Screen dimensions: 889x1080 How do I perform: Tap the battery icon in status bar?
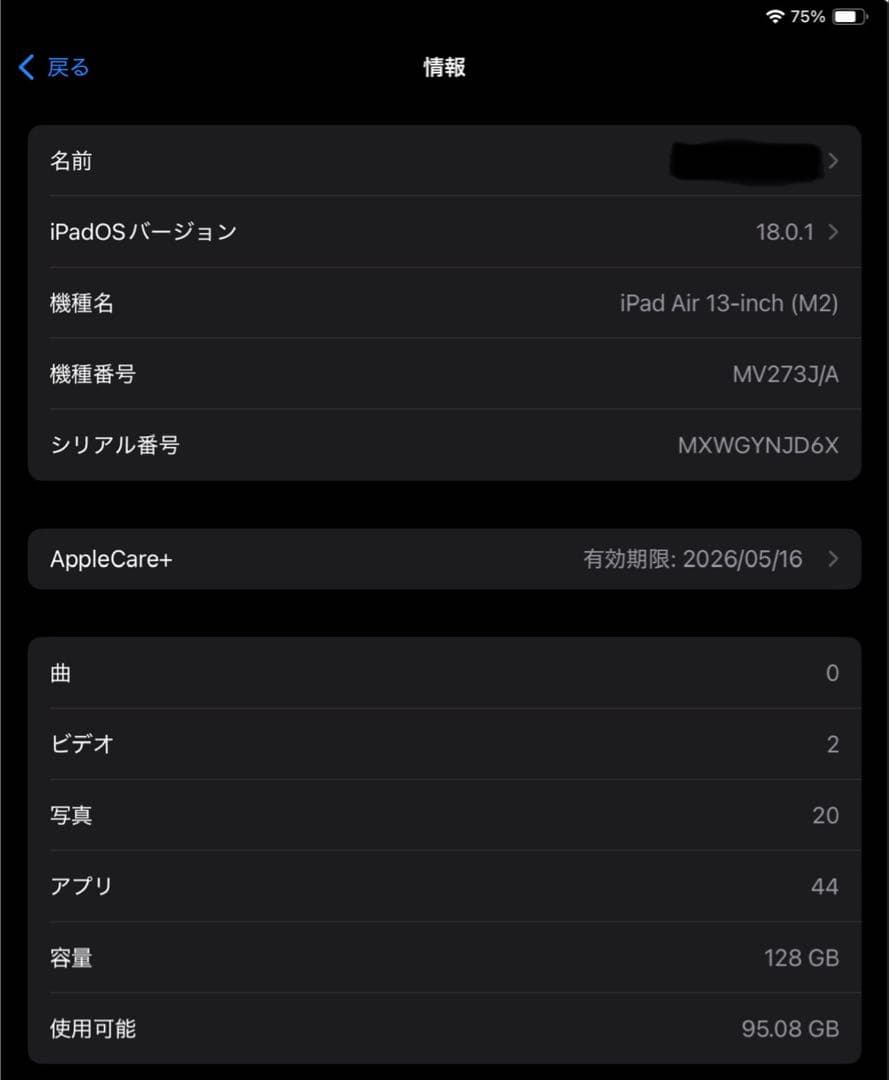tap(846, 16)
